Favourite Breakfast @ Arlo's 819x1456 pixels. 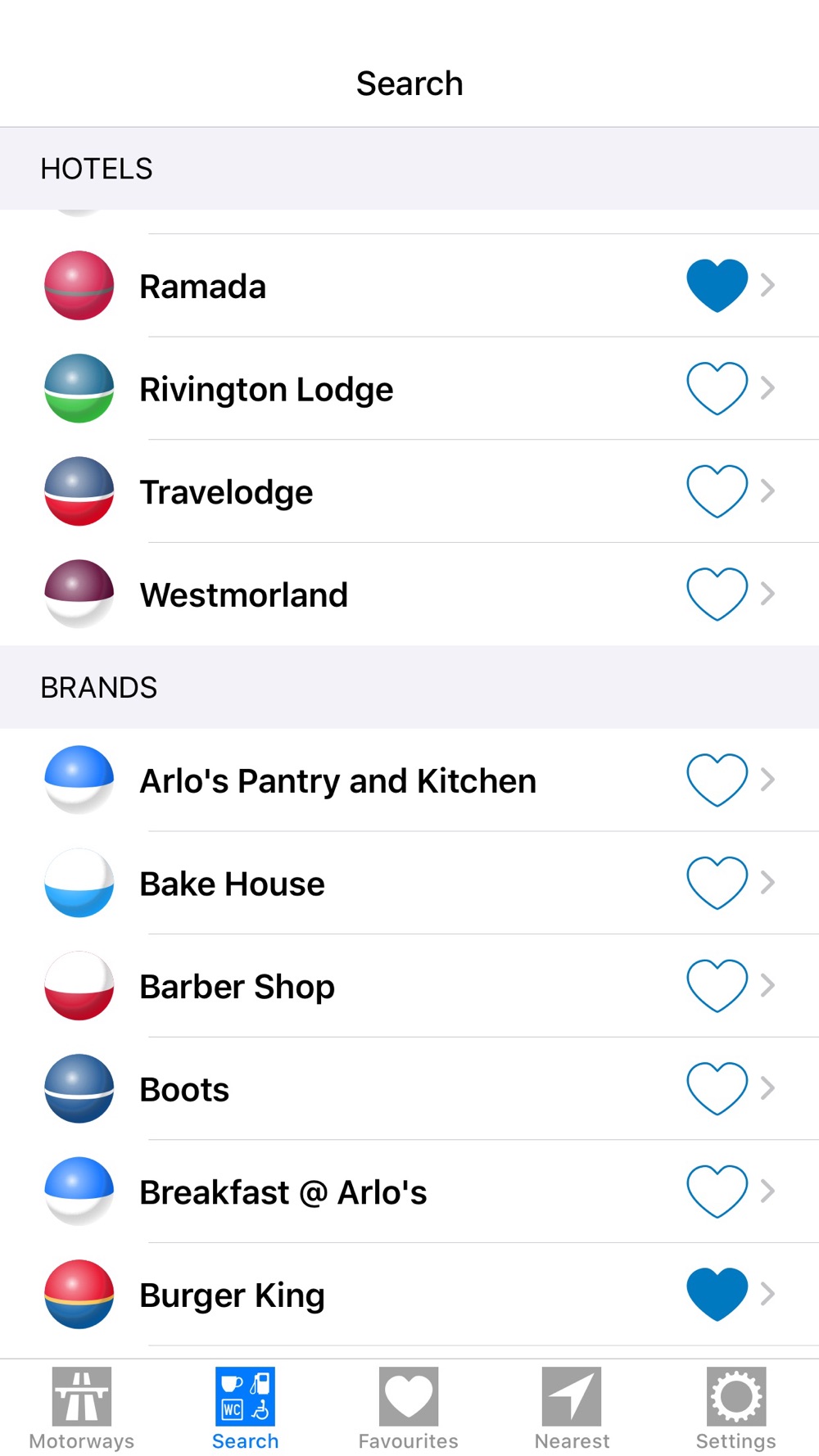(717, 1191)
